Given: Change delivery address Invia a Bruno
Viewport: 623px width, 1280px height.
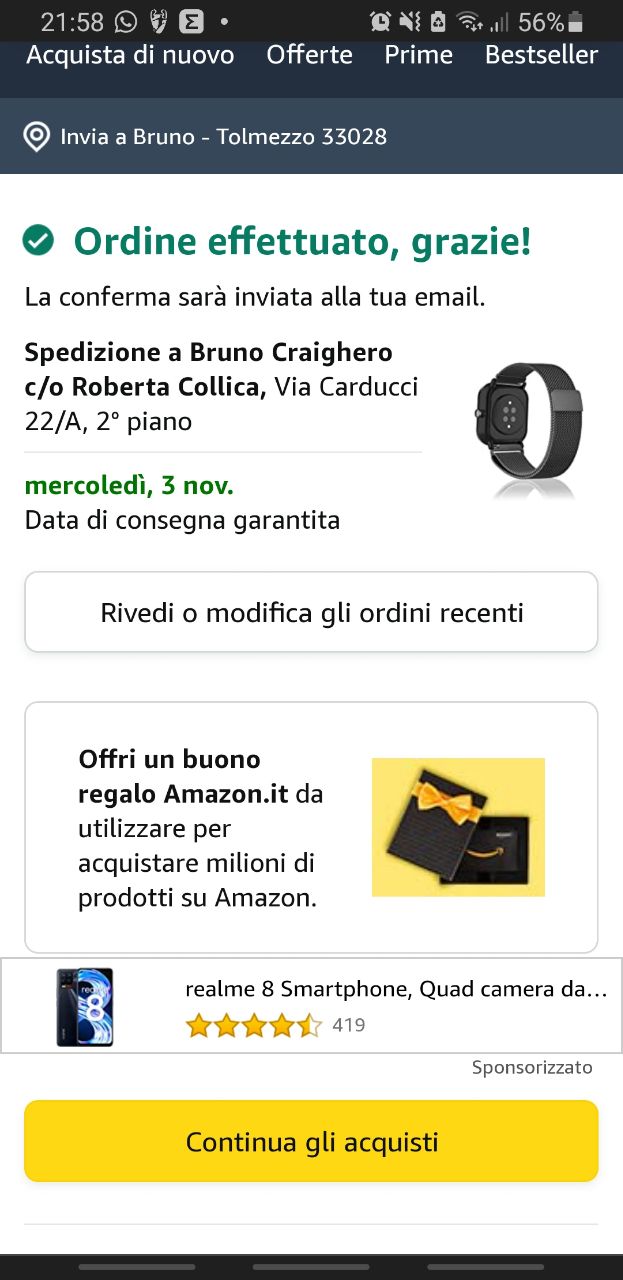Looking at the screenshot, I should pos(206,137).
